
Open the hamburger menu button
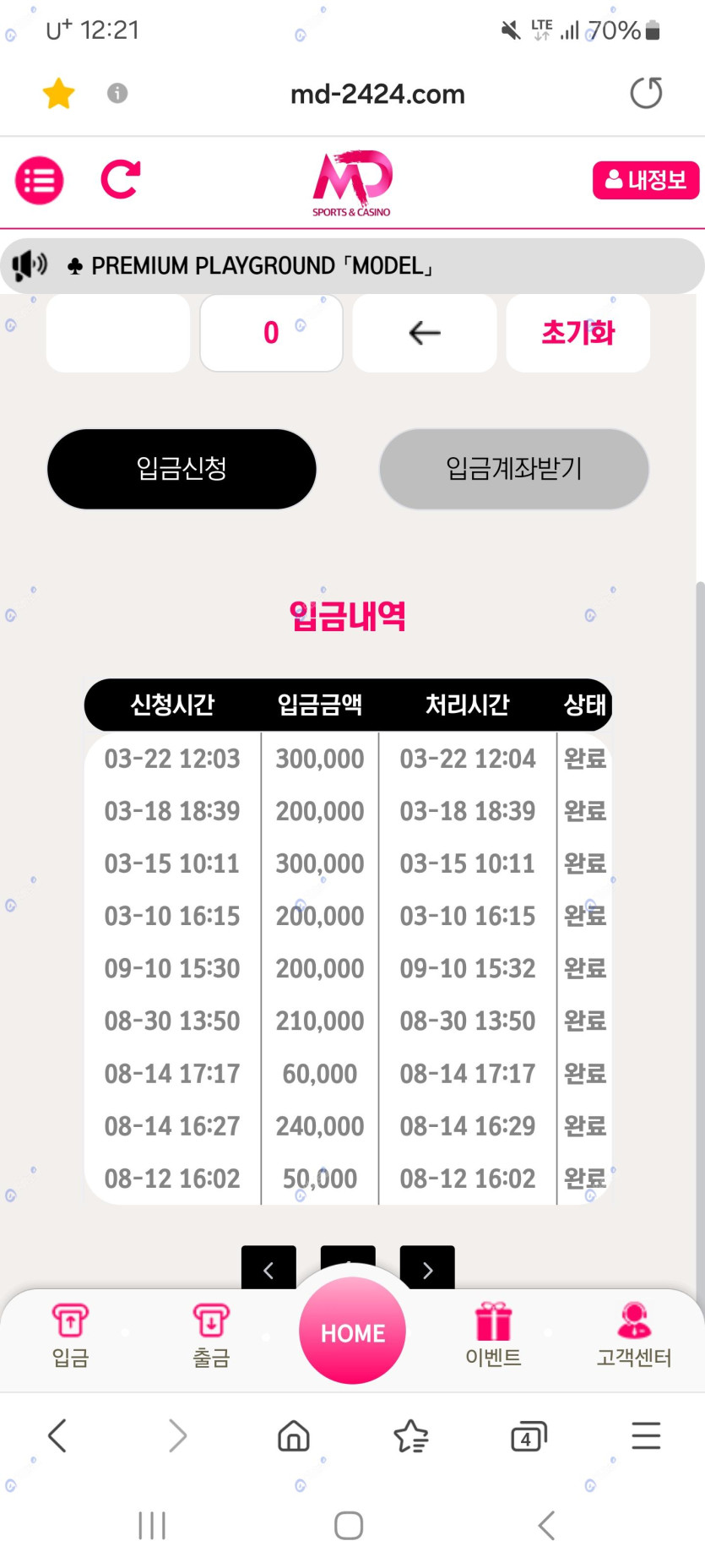pos(39,180)
